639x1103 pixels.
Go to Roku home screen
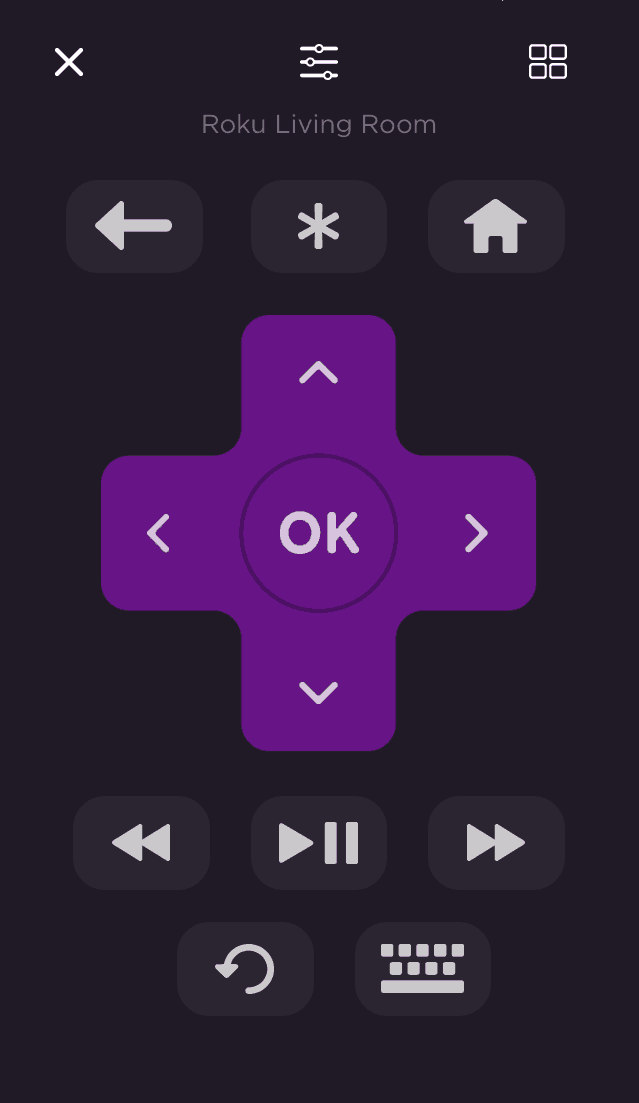point(496,226)
